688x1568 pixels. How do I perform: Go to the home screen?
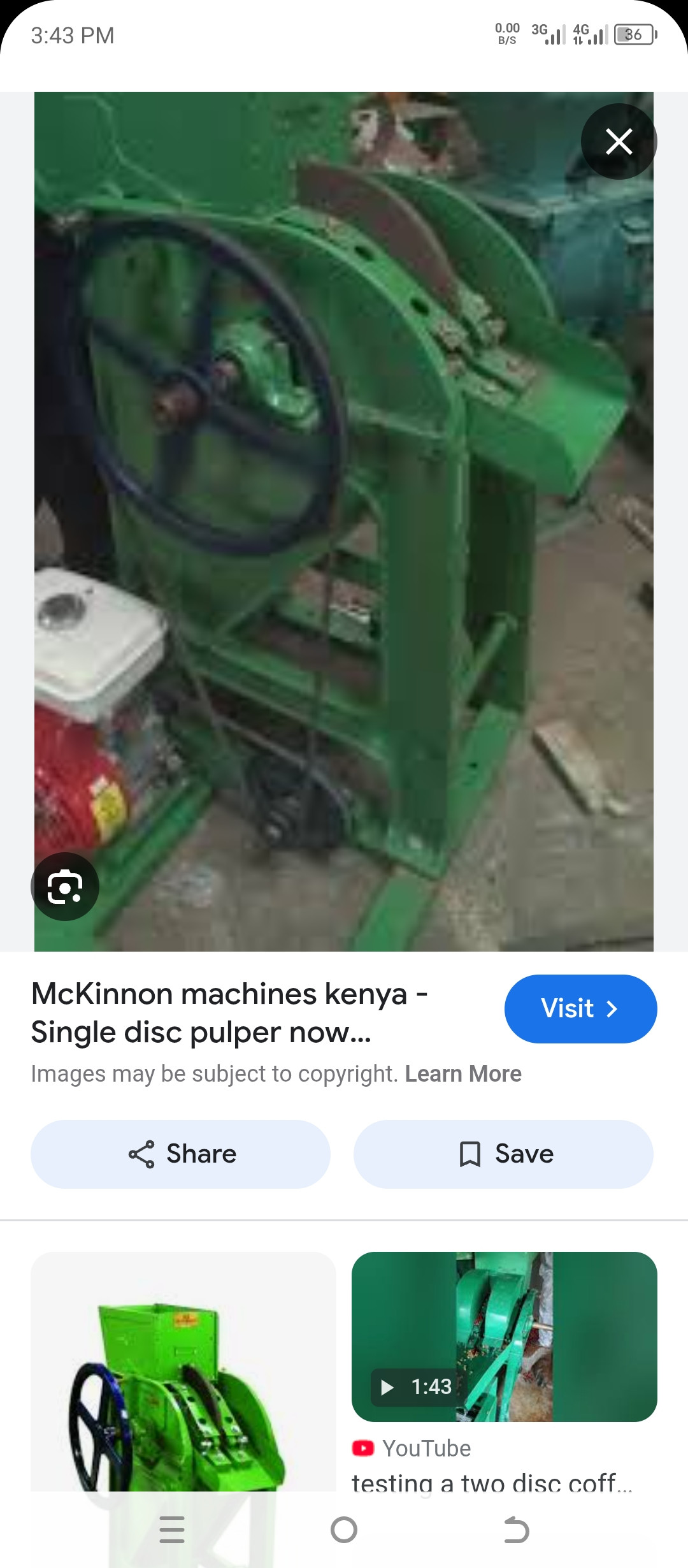tap(344, 1530)
